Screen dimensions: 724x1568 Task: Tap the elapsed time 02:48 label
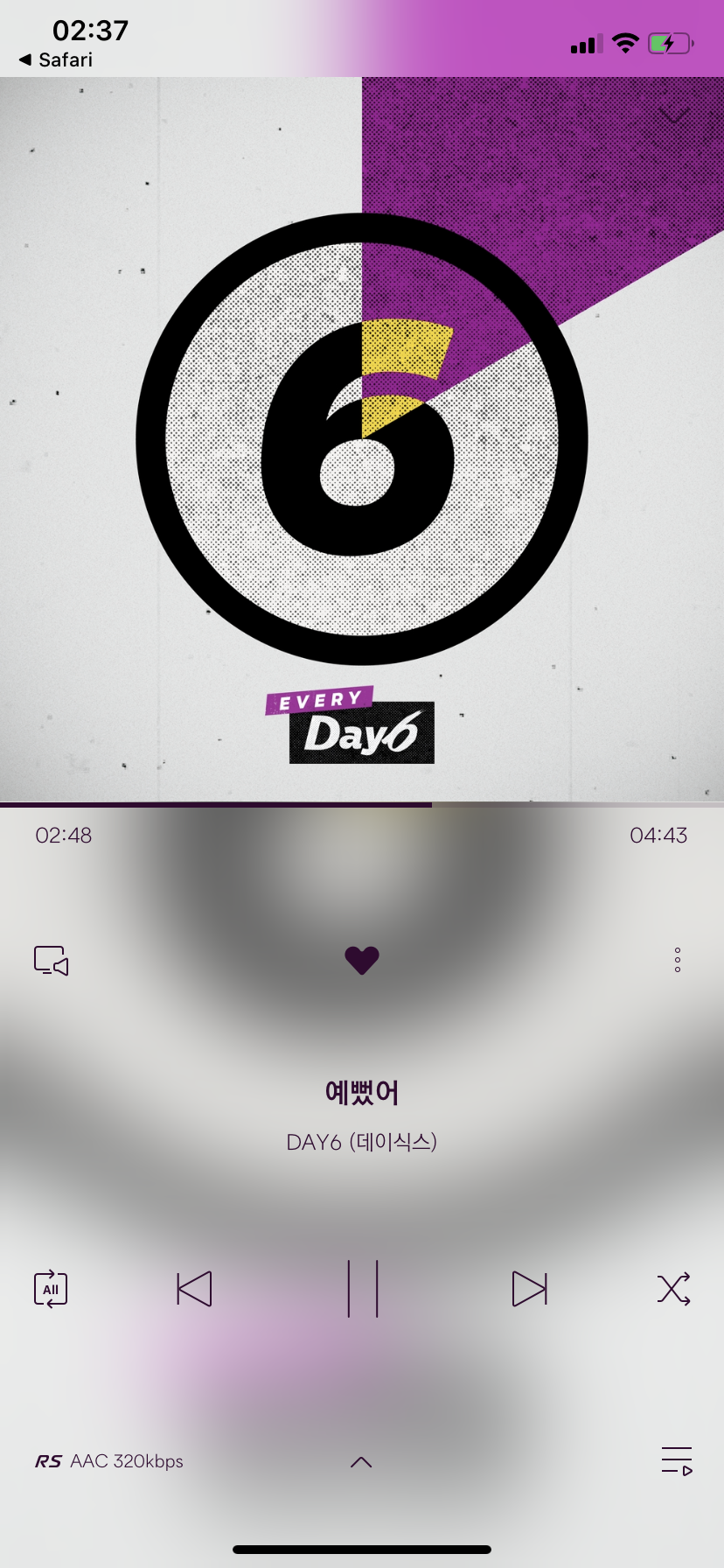click(63, 835)
